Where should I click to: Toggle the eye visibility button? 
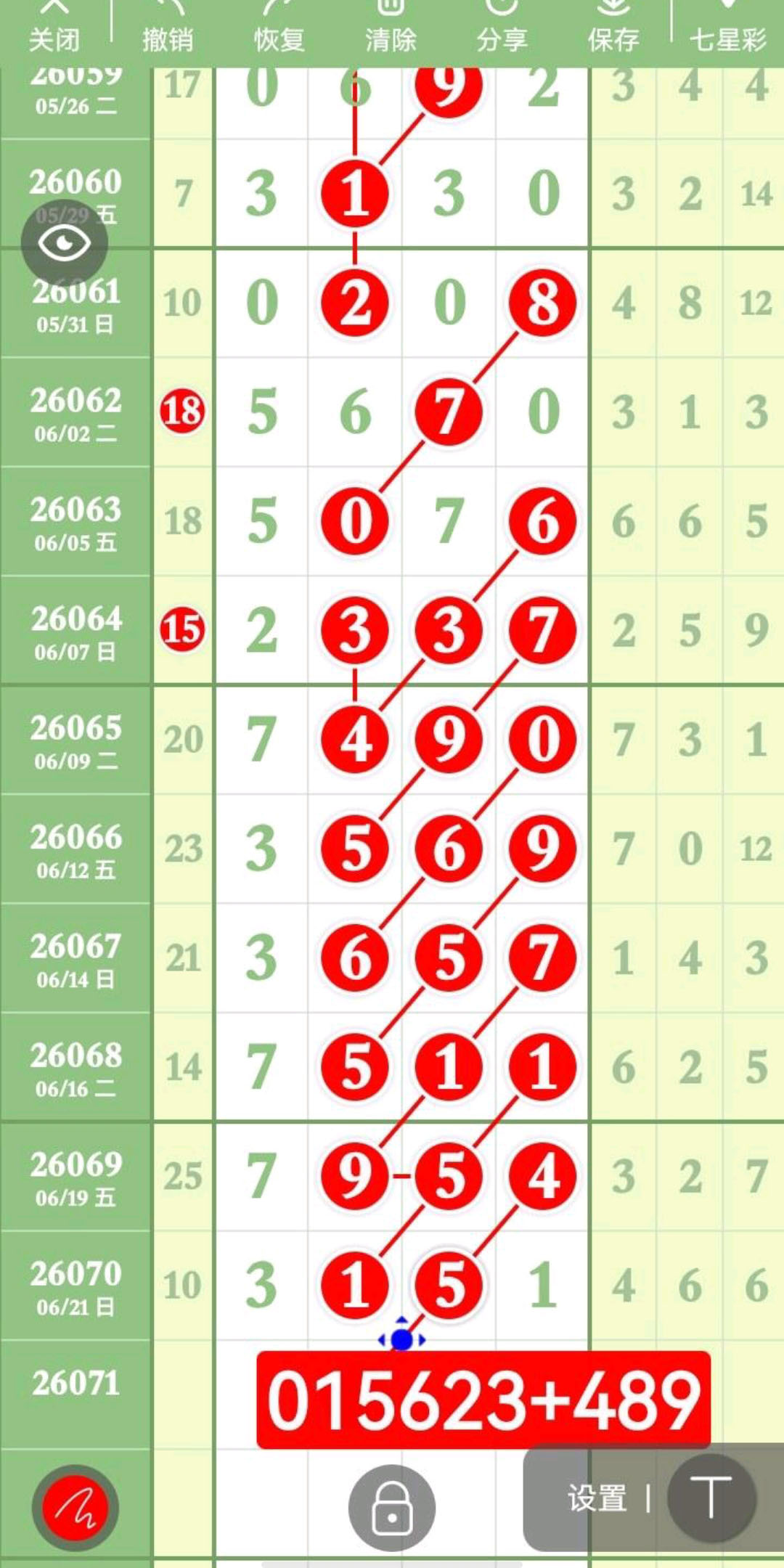[x=65, y=242]
